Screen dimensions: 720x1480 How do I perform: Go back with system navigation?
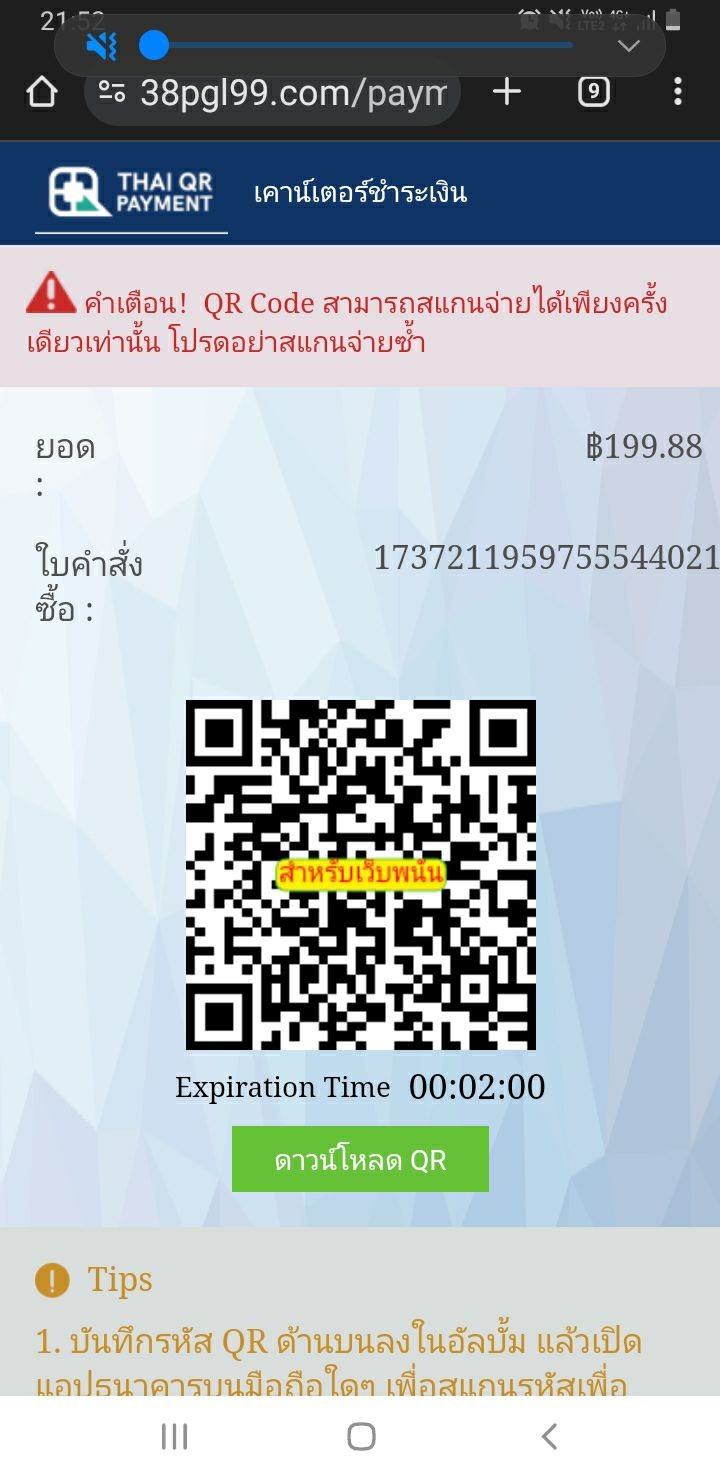(548, 1437)
